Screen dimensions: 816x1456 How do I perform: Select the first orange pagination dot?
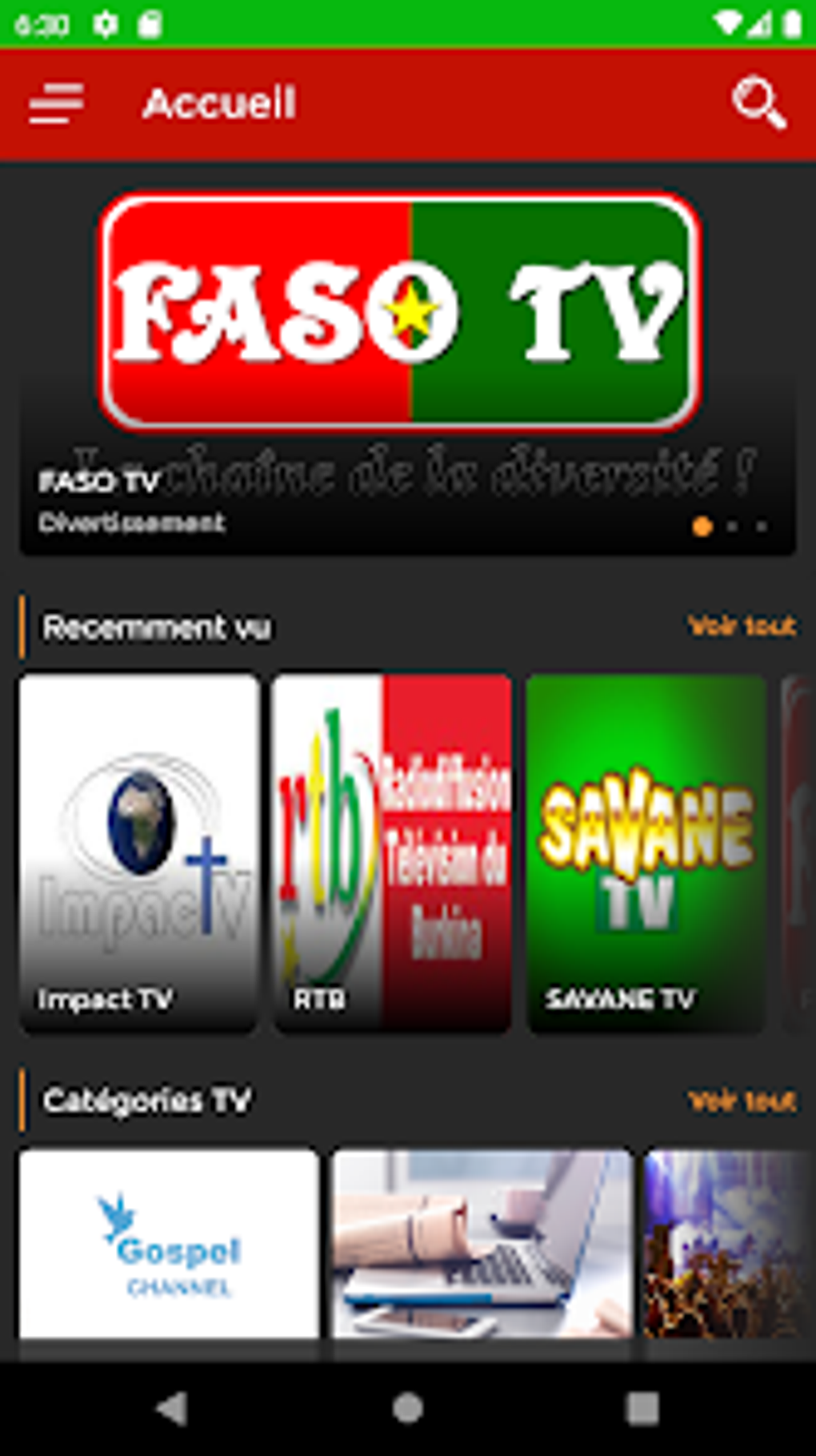[x=702, y=528]
